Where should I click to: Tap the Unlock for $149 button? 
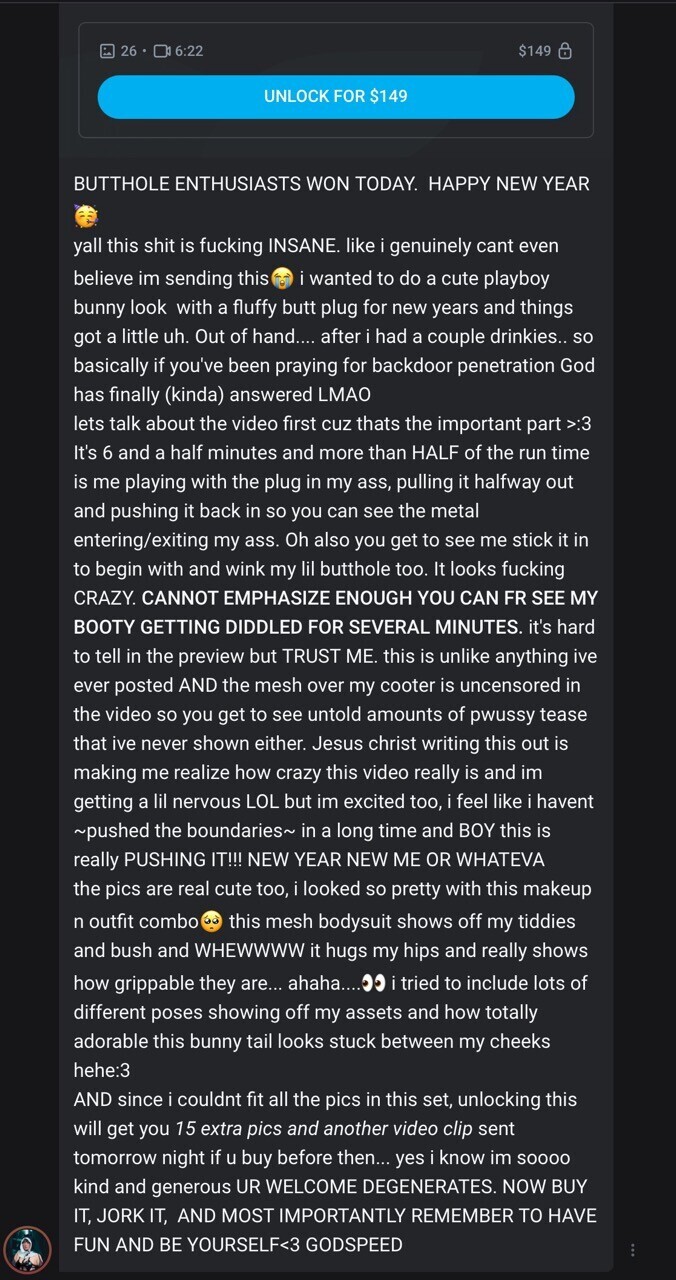pos(336,97)
